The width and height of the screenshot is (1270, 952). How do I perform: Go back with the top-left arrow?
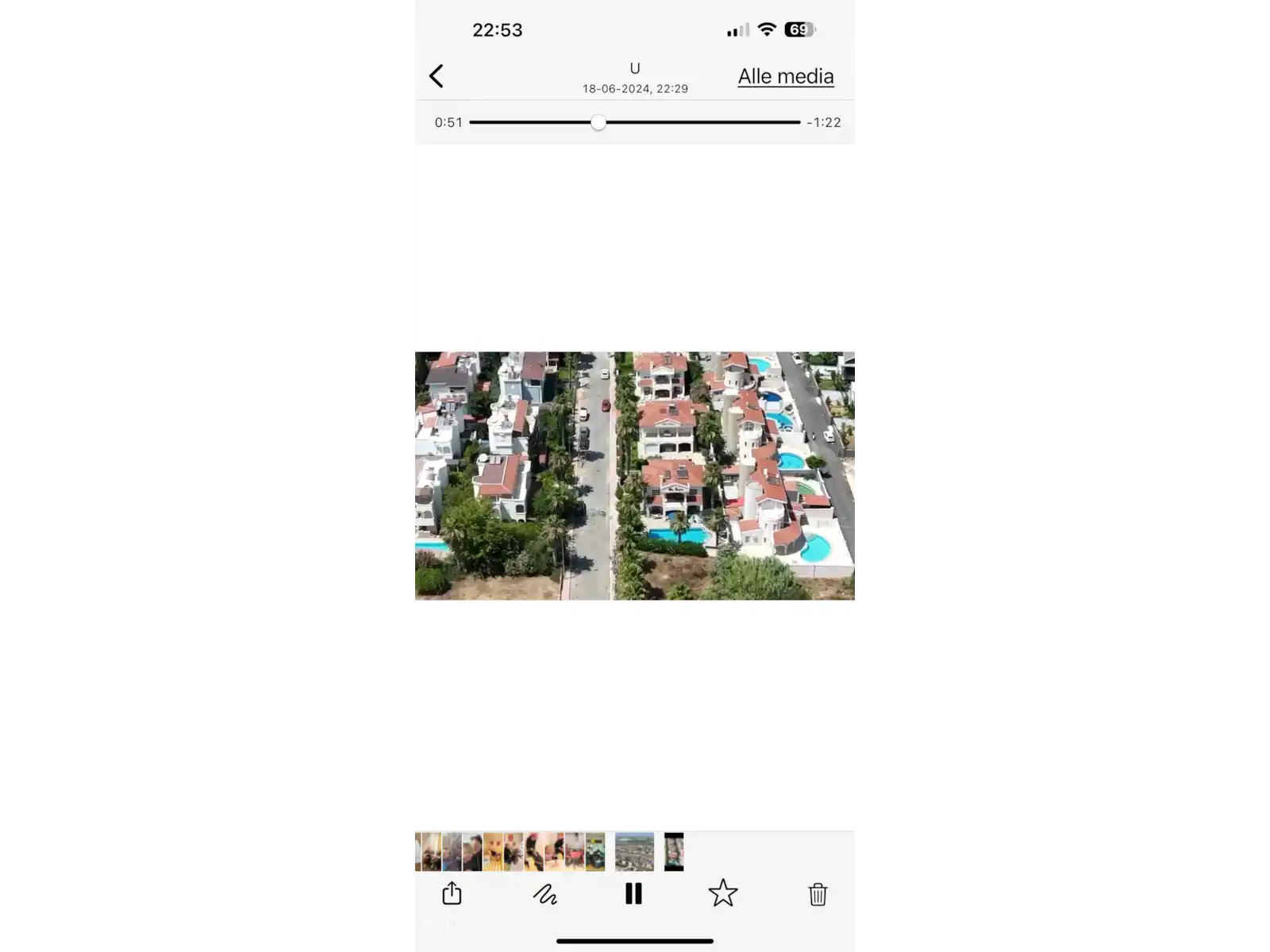pyautogui.click(x=436, y=76)
